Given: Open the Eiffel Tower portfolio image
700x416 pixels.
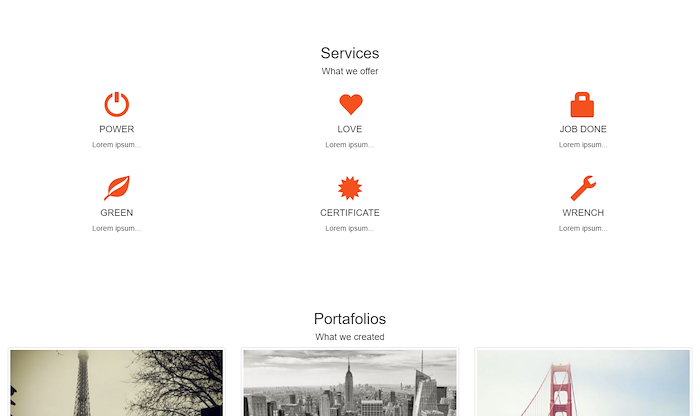Looking at the screenshot, I should pos(116,383).
